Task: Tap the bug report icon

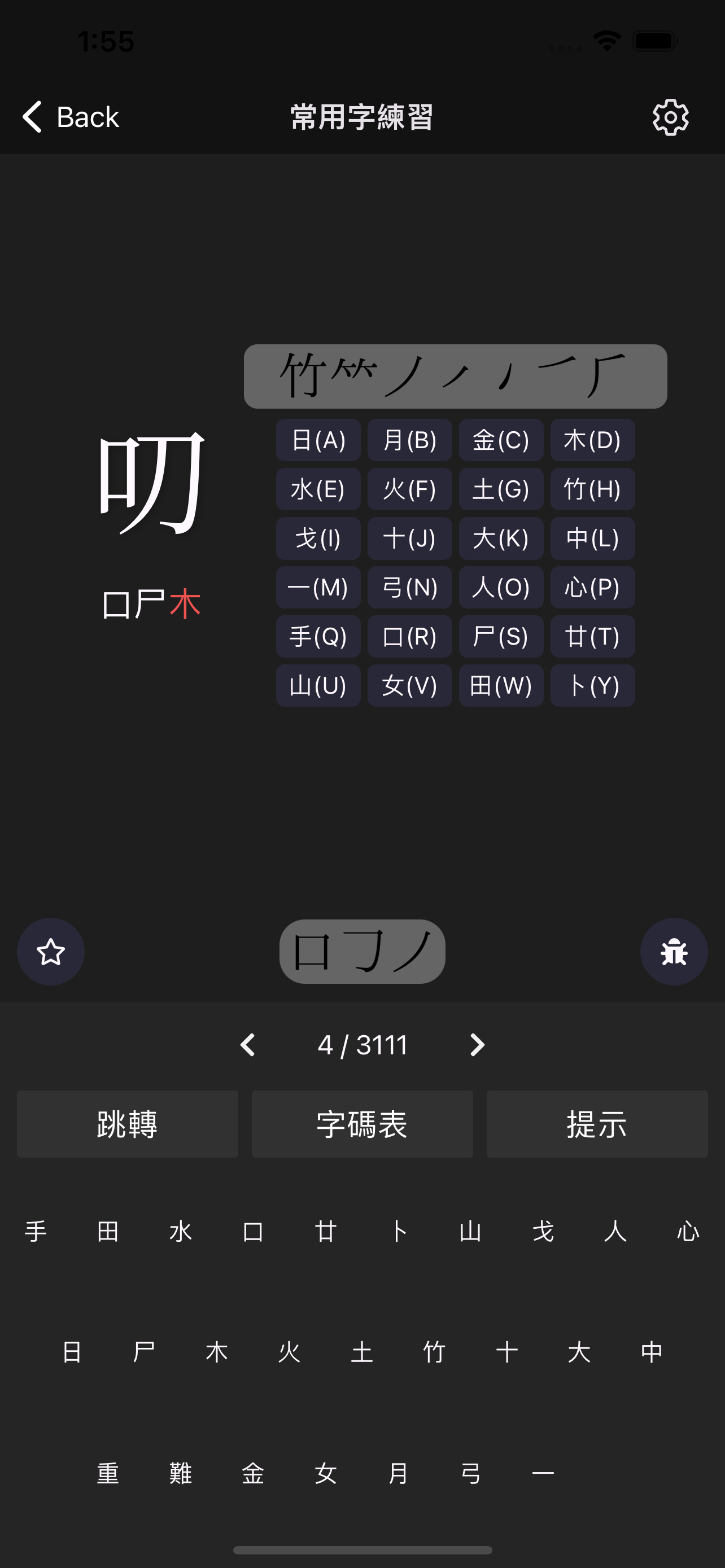Action: click(674, 952)
